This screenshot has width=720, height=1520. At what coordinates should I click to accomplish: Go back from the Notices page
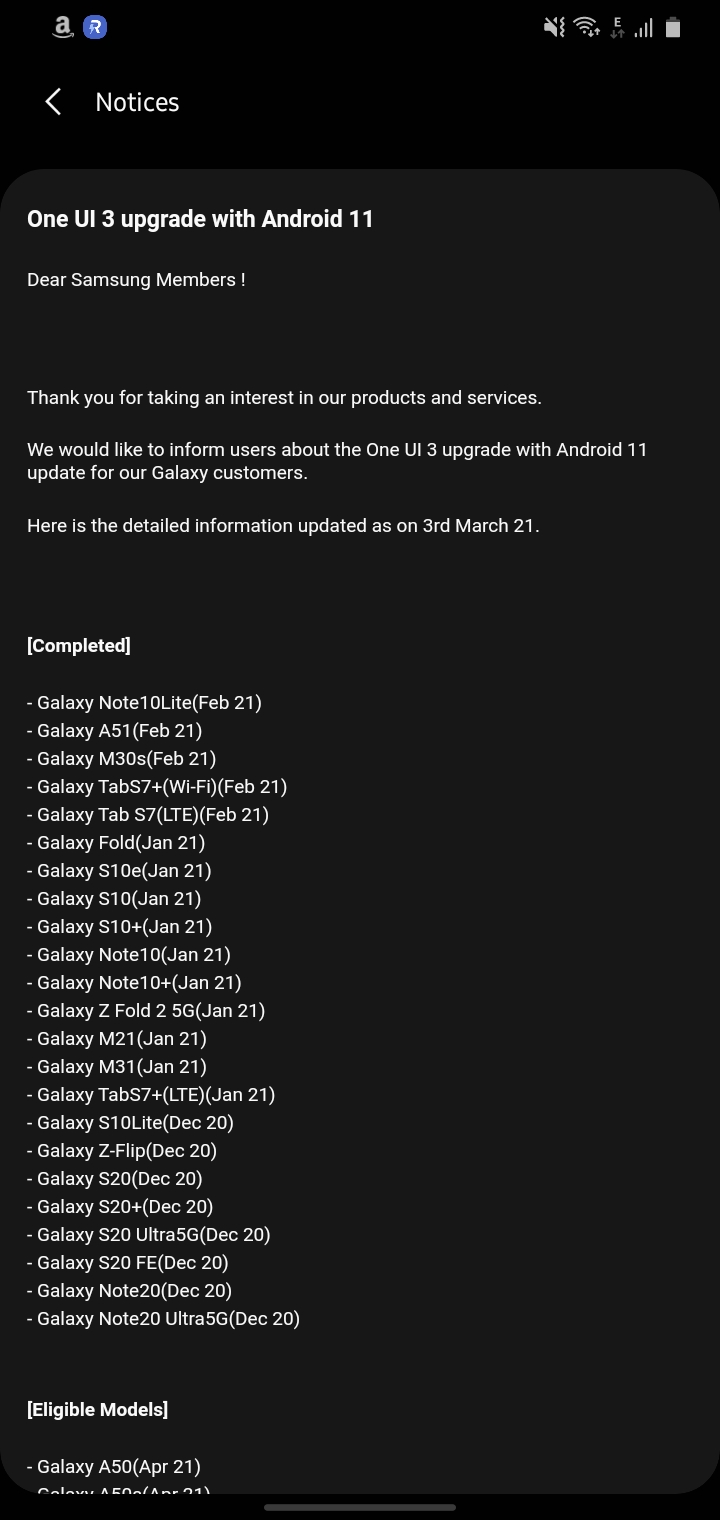coord(54,102)
